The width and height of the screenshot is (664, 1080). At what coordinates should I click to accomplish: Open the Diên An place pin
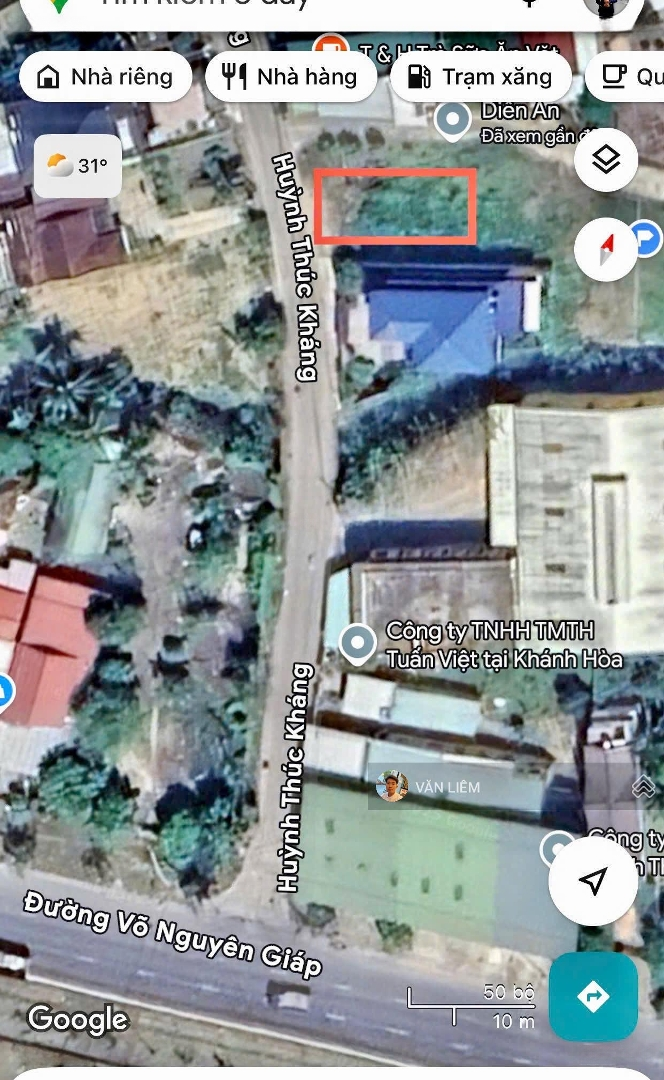coord(453,121)
